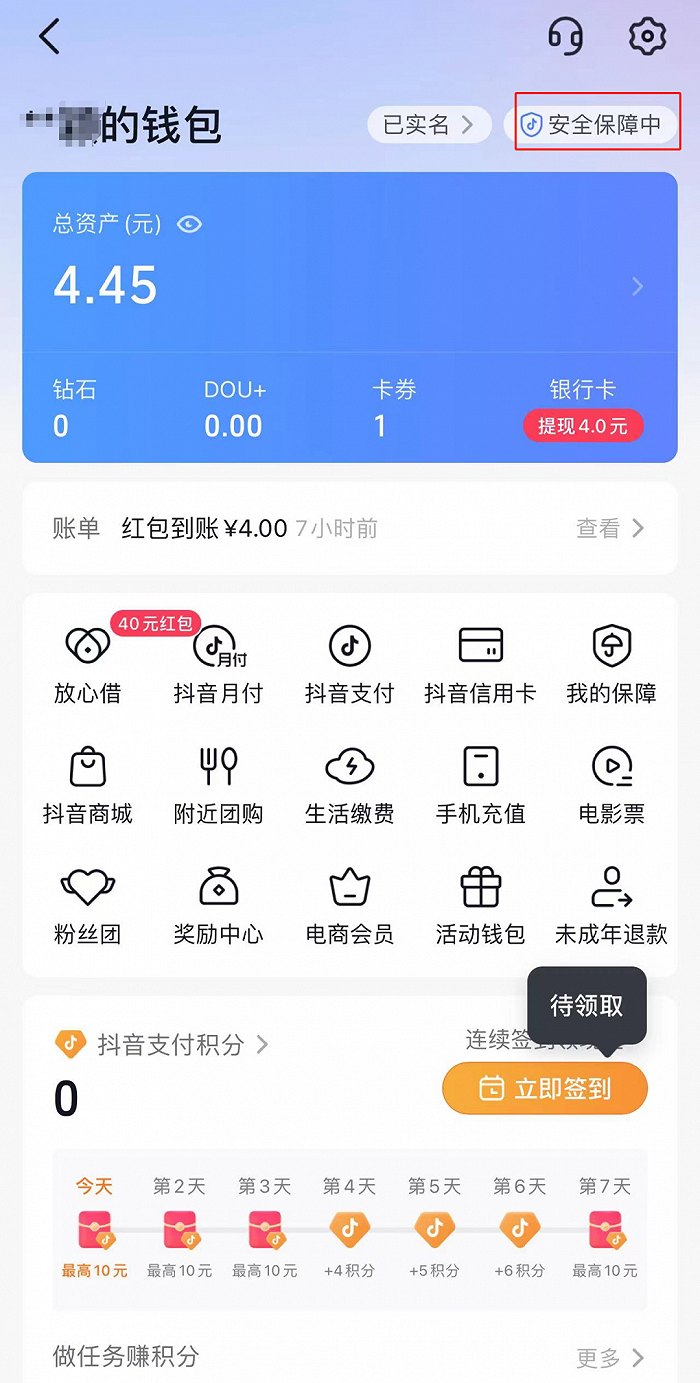Tap the 安全保障中 security badge

[x=596, y=125]
